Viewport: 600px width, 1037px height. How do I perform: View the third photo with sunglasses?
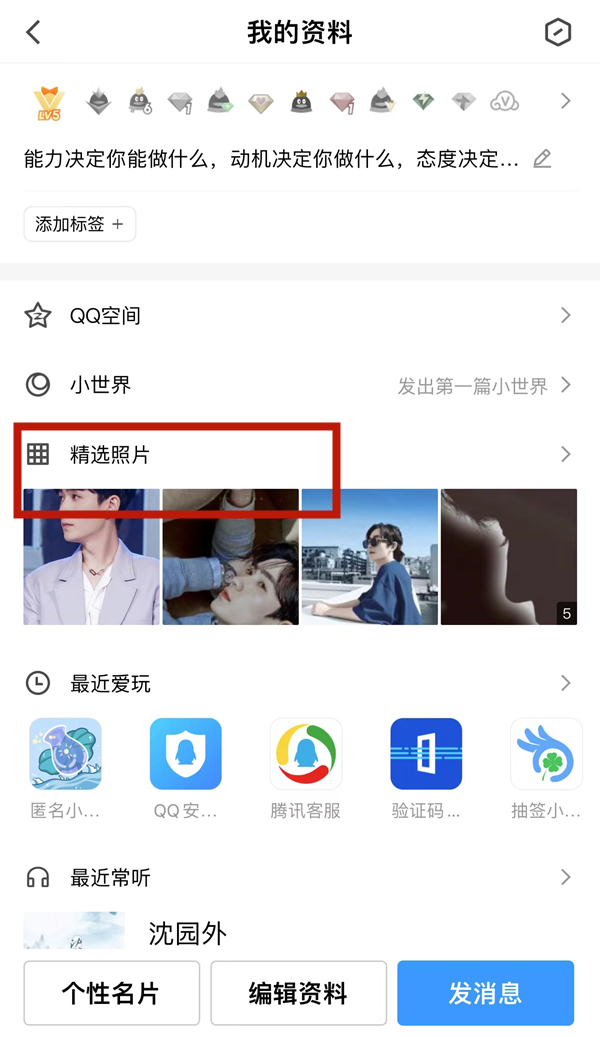click(369, 557)
